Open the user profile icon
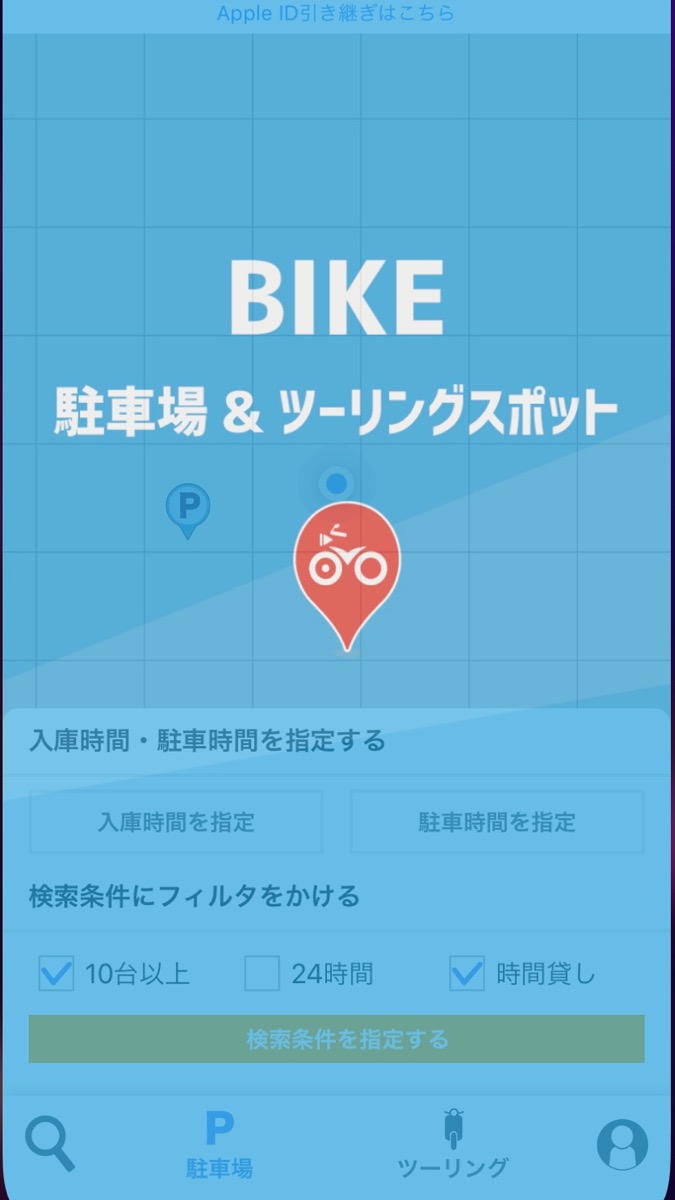This screenshot has height=1200, width=675. (x=622, y=1143)
